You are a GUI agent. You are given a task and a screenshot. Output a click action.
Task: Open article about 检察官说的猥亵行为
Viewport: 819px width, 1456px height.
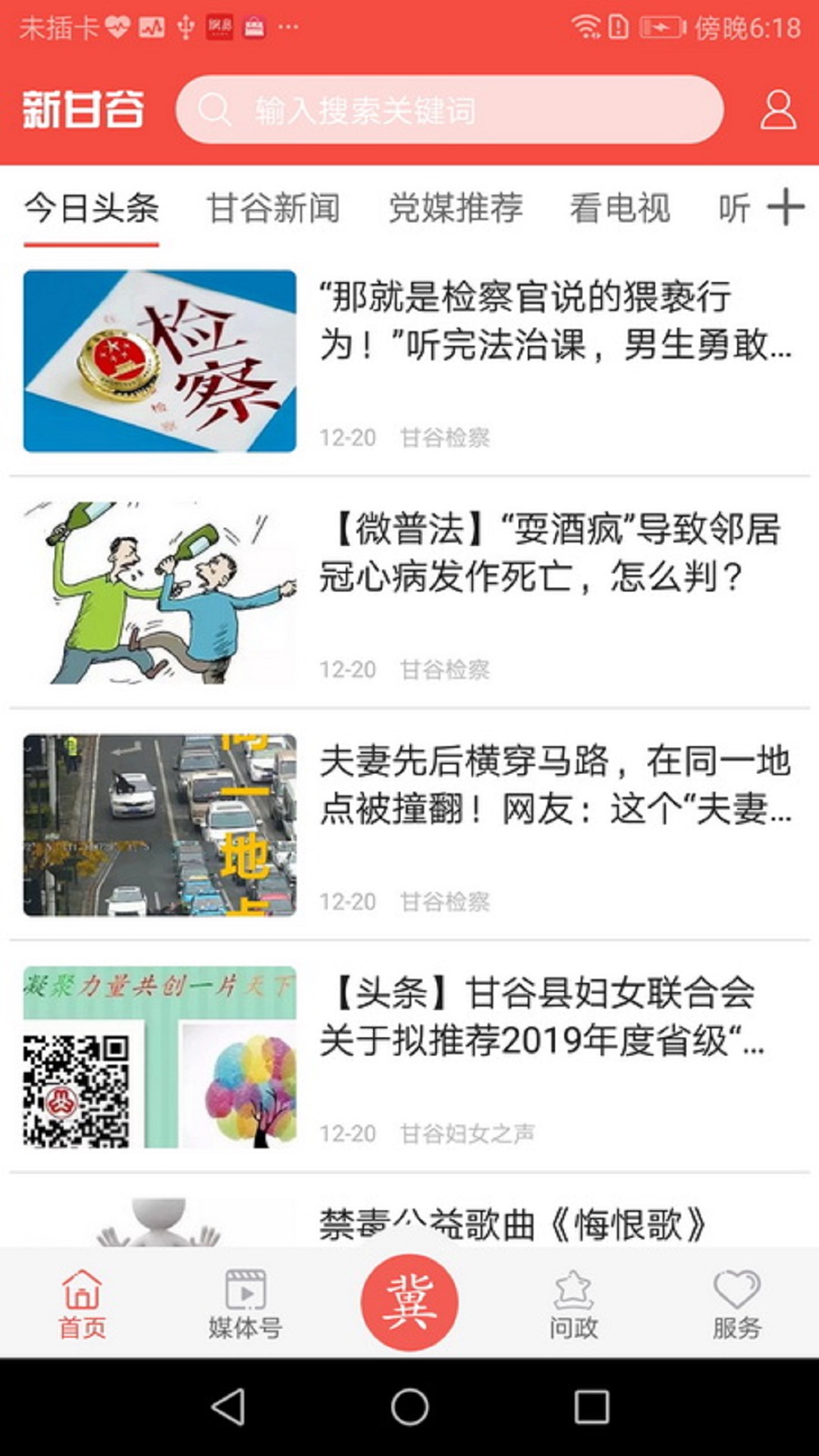pos(554,322)
